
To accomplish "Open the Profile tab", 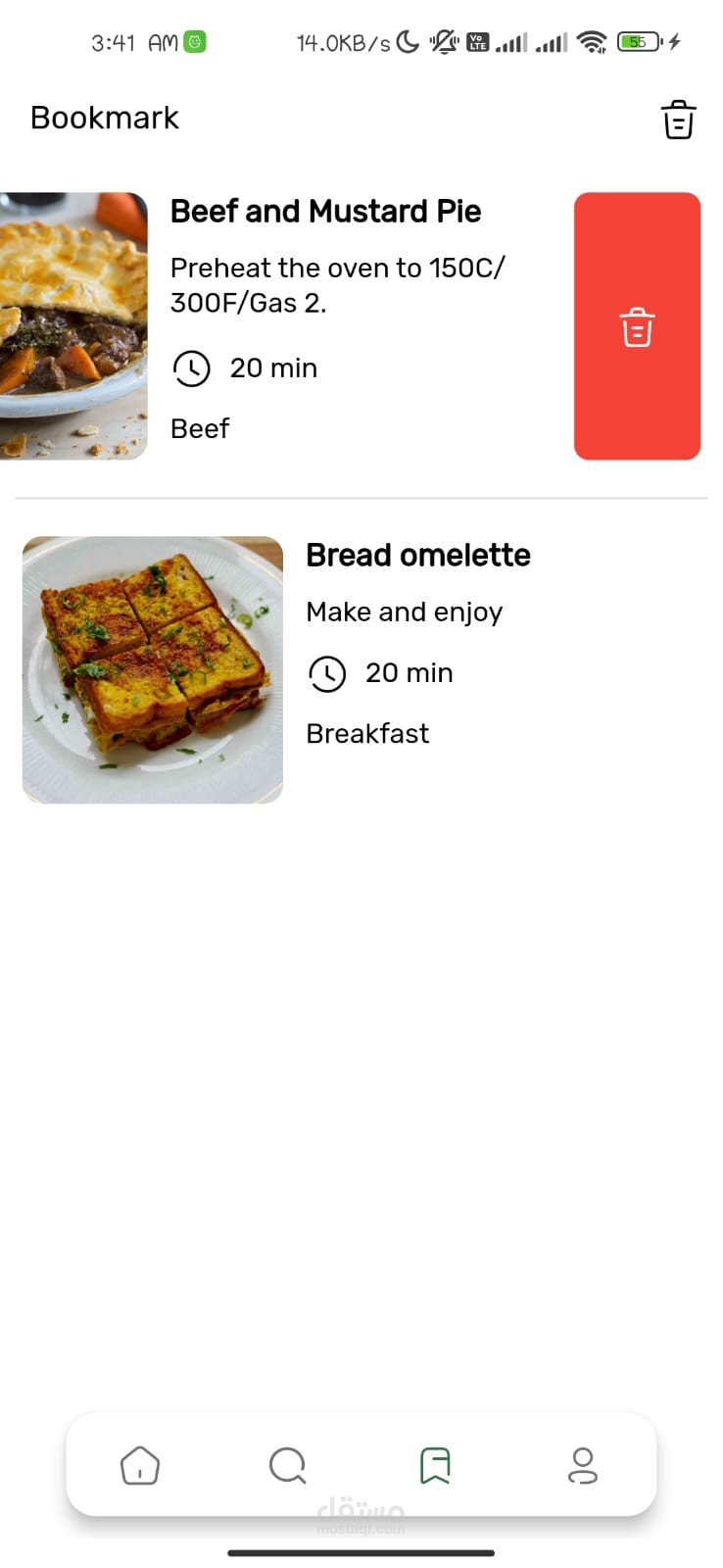I will tap(583, 1466).
